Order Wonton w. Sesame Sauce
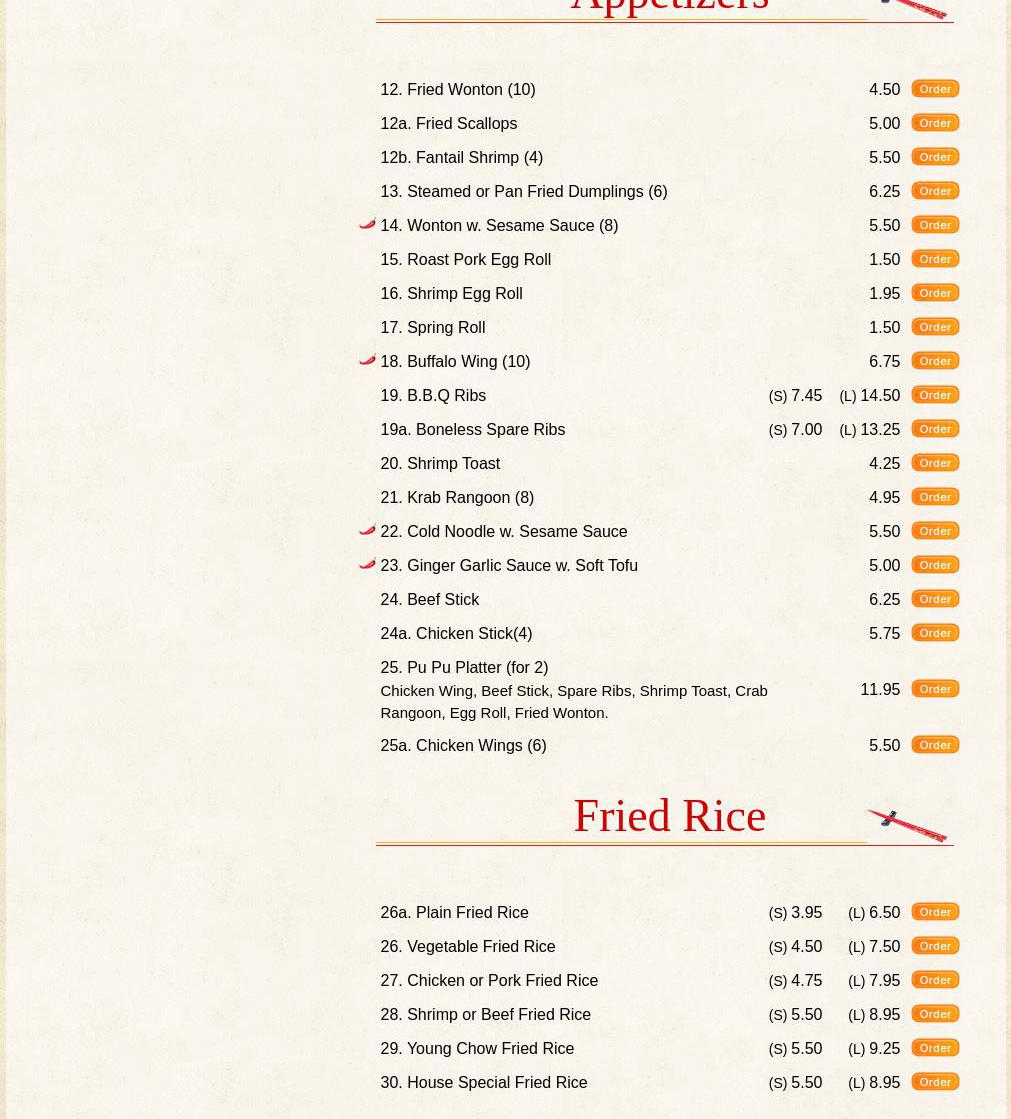This screenshot has height=1119, width=1011. coord(935,225)
